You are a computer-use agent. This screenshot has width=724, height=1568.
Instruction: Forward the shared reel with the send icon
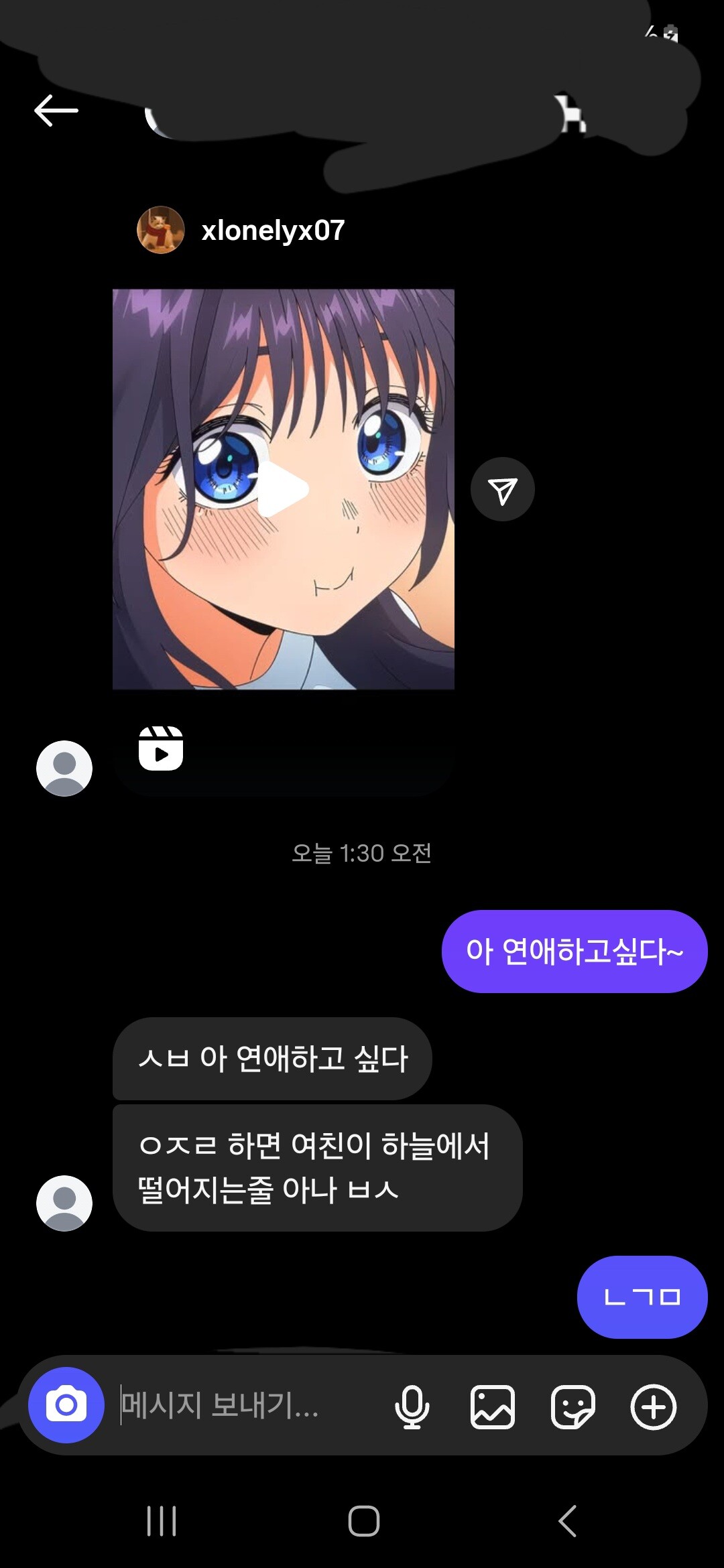[502, 490]
